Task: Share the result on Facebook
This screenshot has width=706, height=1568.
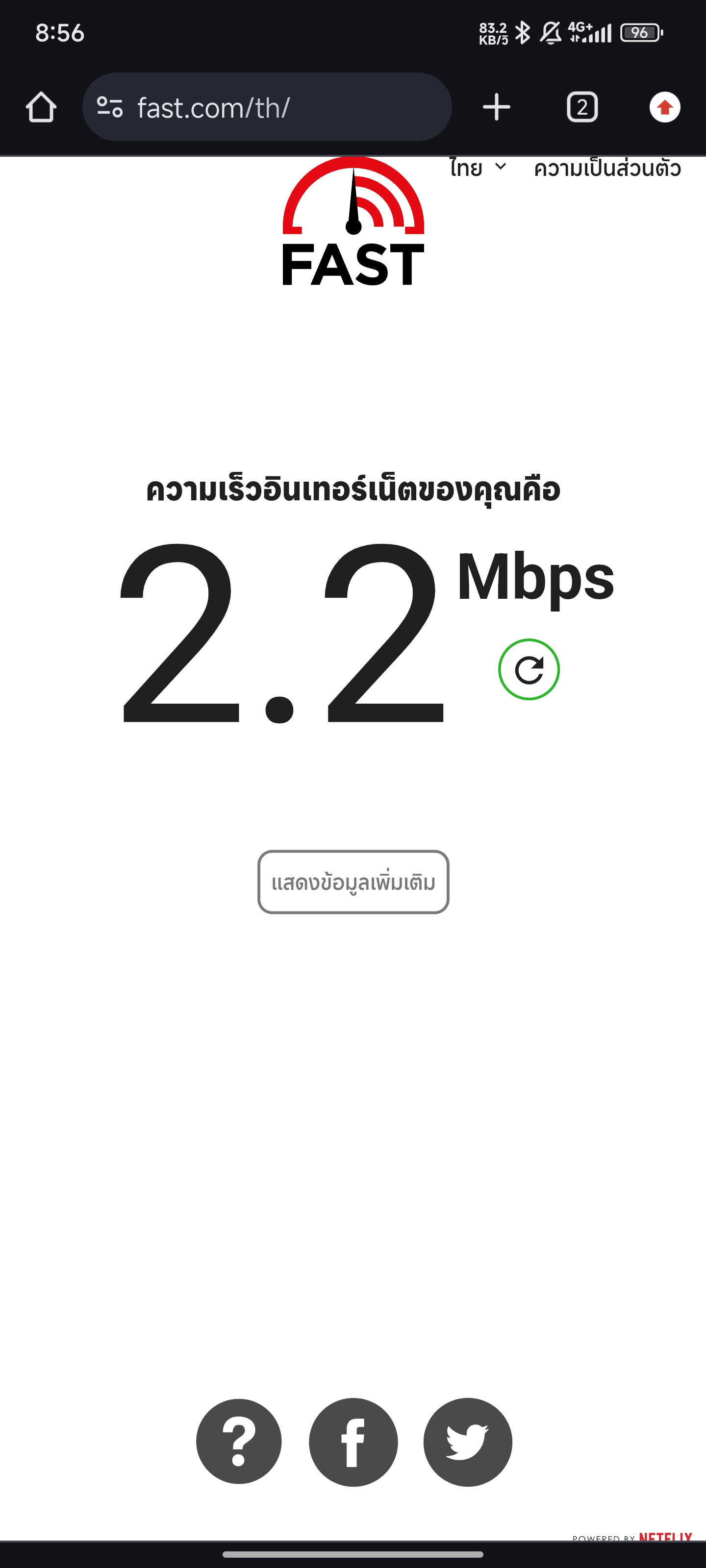Action: click(353, 1442)
